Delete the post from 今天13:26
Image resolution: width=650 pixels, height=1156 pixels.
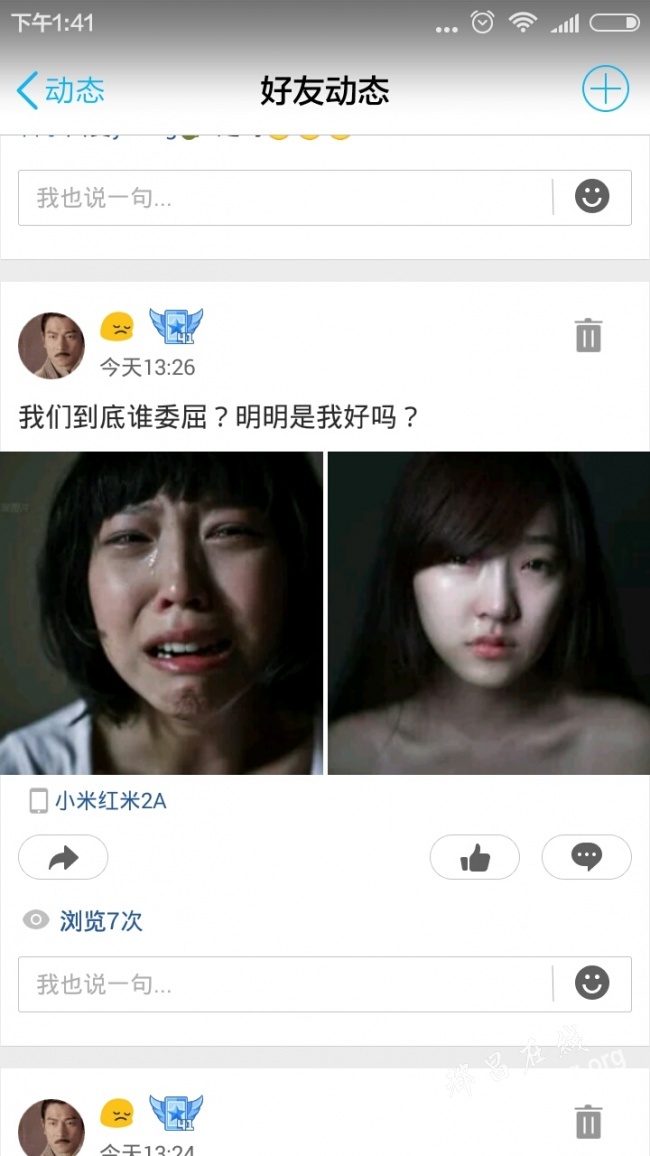click(x=589, y=335)
